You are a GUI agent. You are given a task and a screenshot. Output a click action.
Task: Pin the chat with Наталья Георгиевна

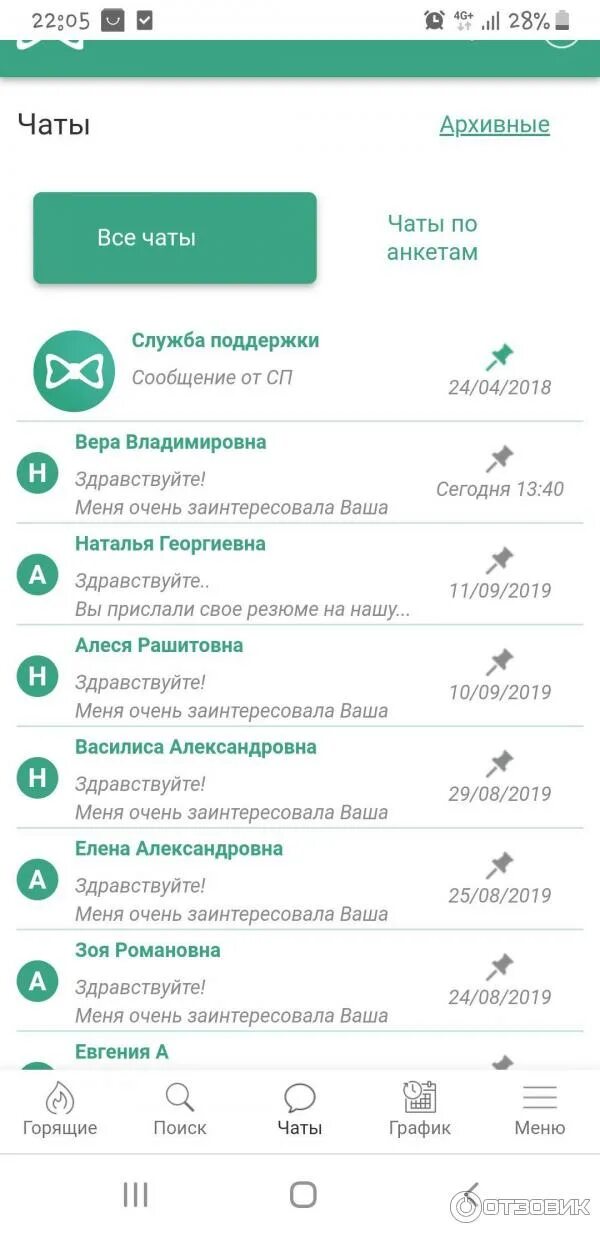click(500, 561)
